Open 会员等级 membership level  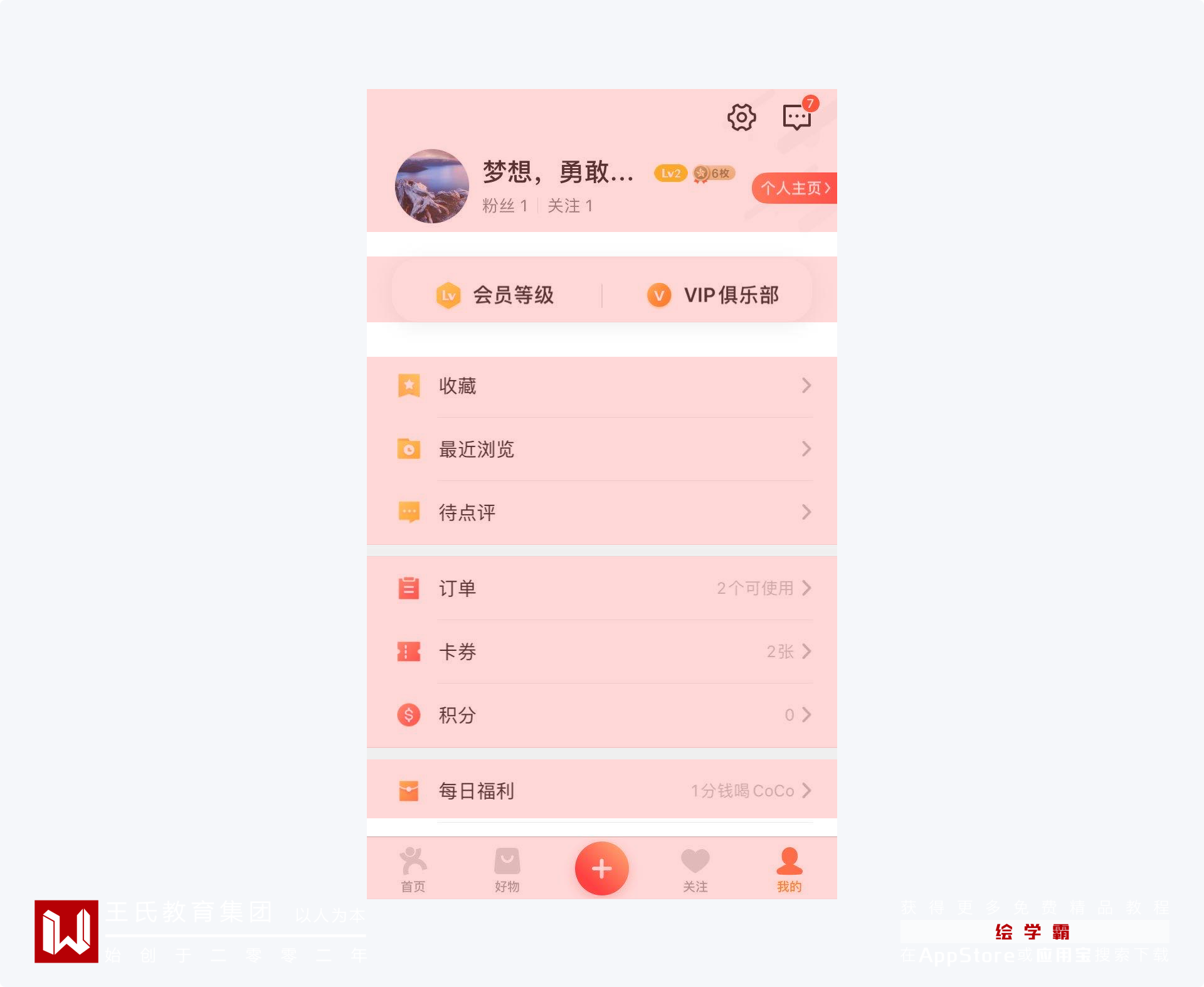pos(496,295)
